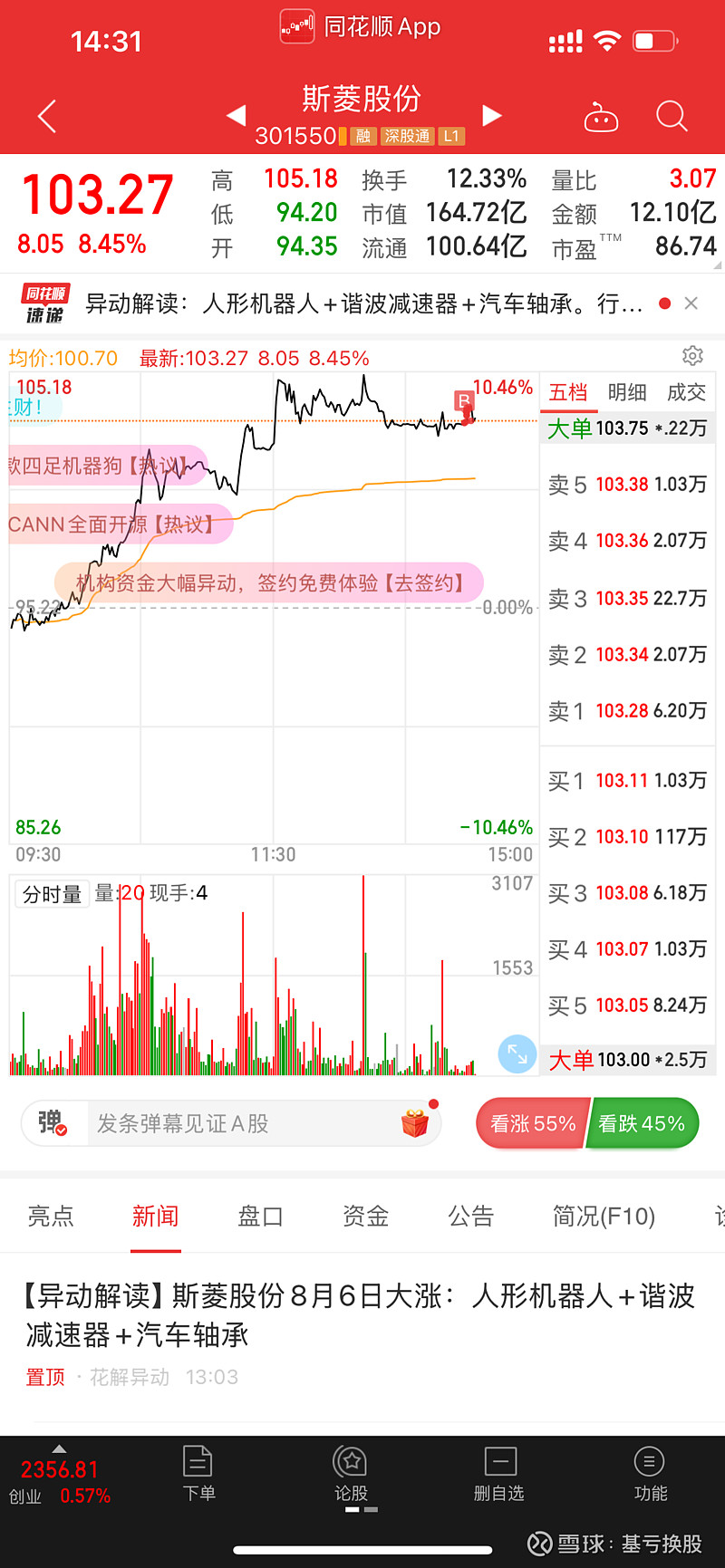Open the 简况(F10) tab
The width and height of the screenshot is (725, 1568).
[604, 1216]
